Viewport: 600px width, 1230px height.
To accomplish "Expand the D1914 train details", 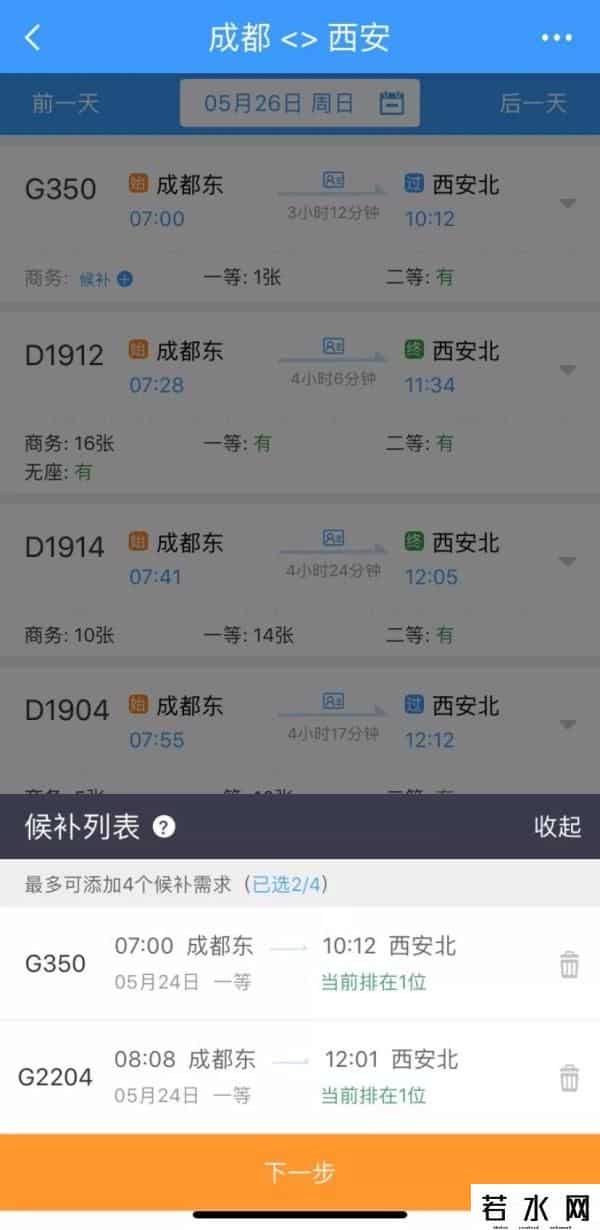I will (567, 561).
